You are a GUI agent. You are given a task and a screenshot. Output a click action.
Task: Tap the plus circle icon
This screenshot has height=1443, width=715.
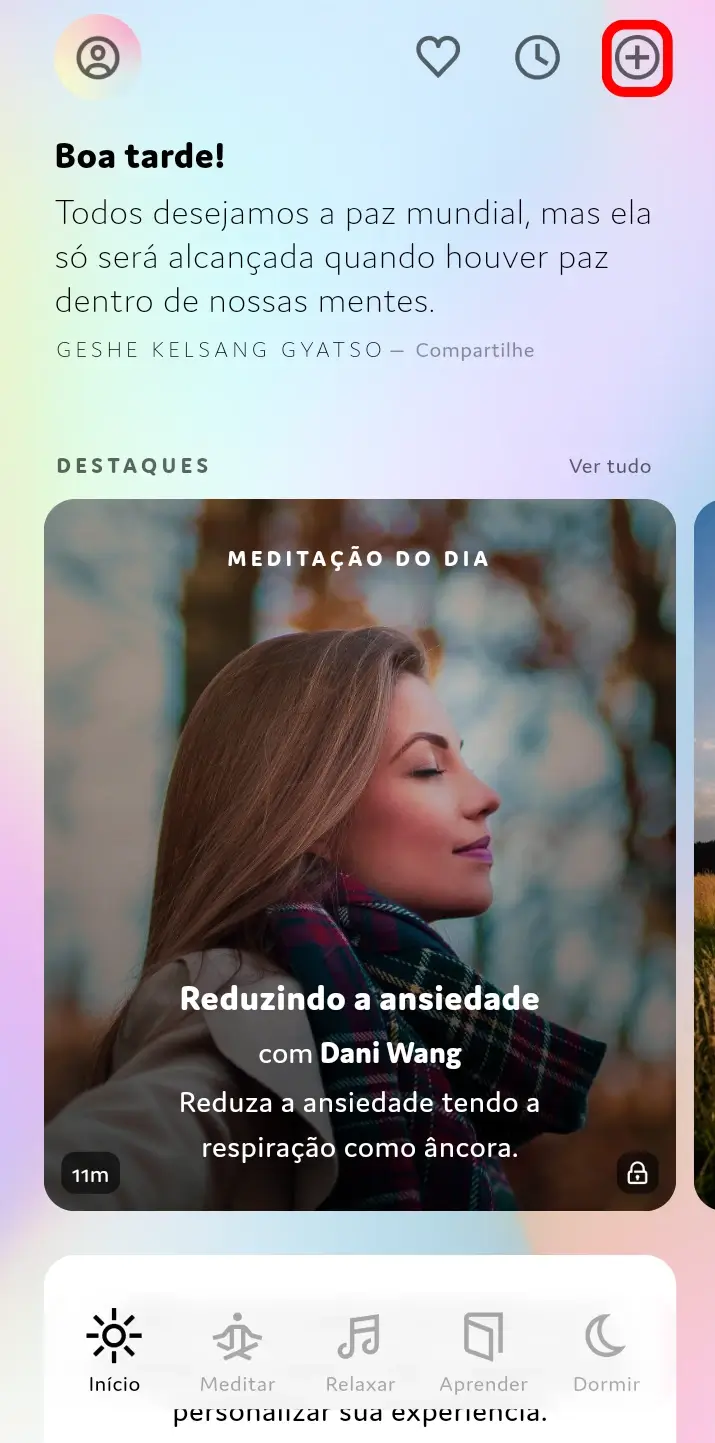coord(637,59)
